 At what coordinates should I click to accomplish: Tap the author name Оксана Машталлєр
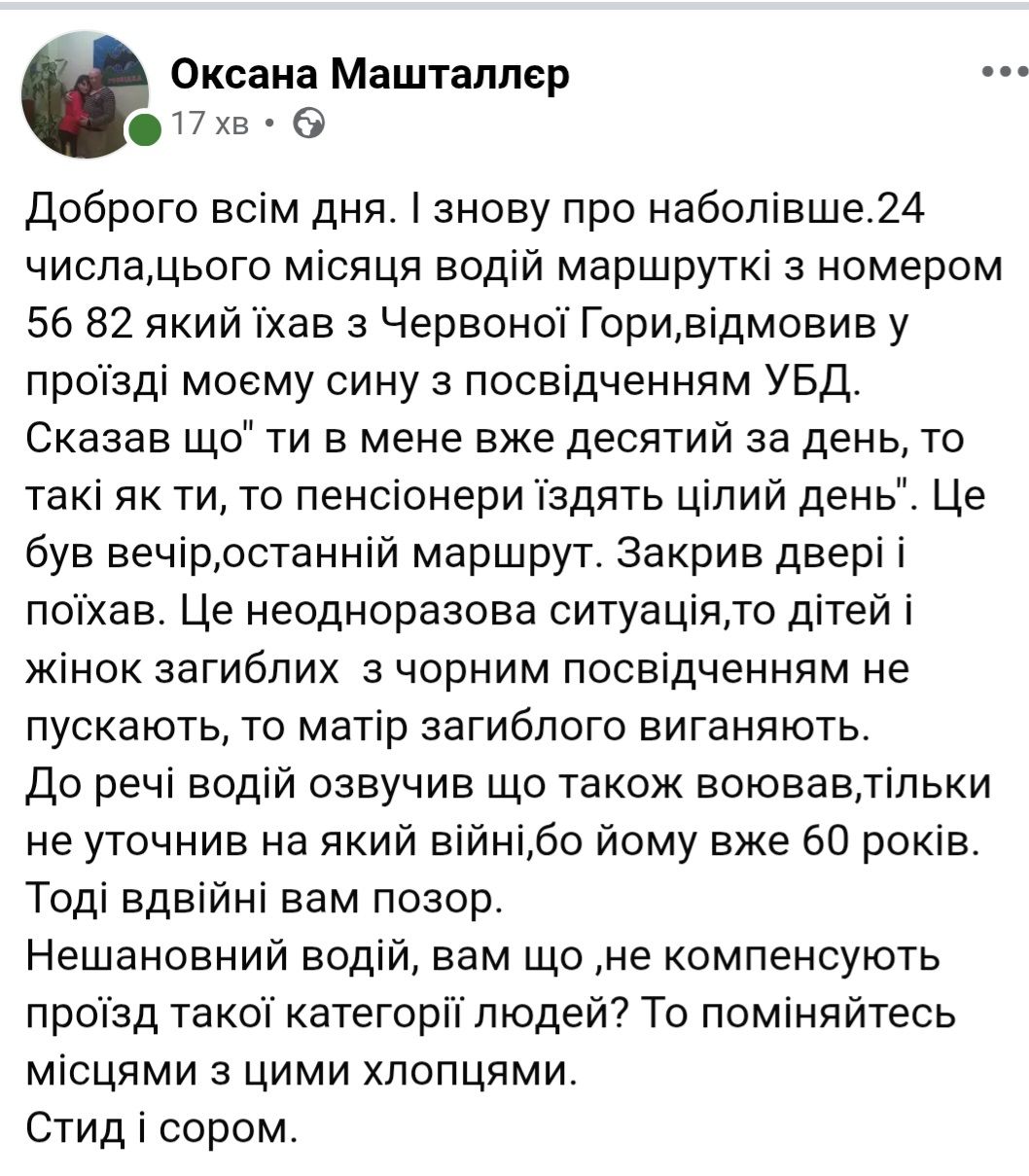click(370, 75)
